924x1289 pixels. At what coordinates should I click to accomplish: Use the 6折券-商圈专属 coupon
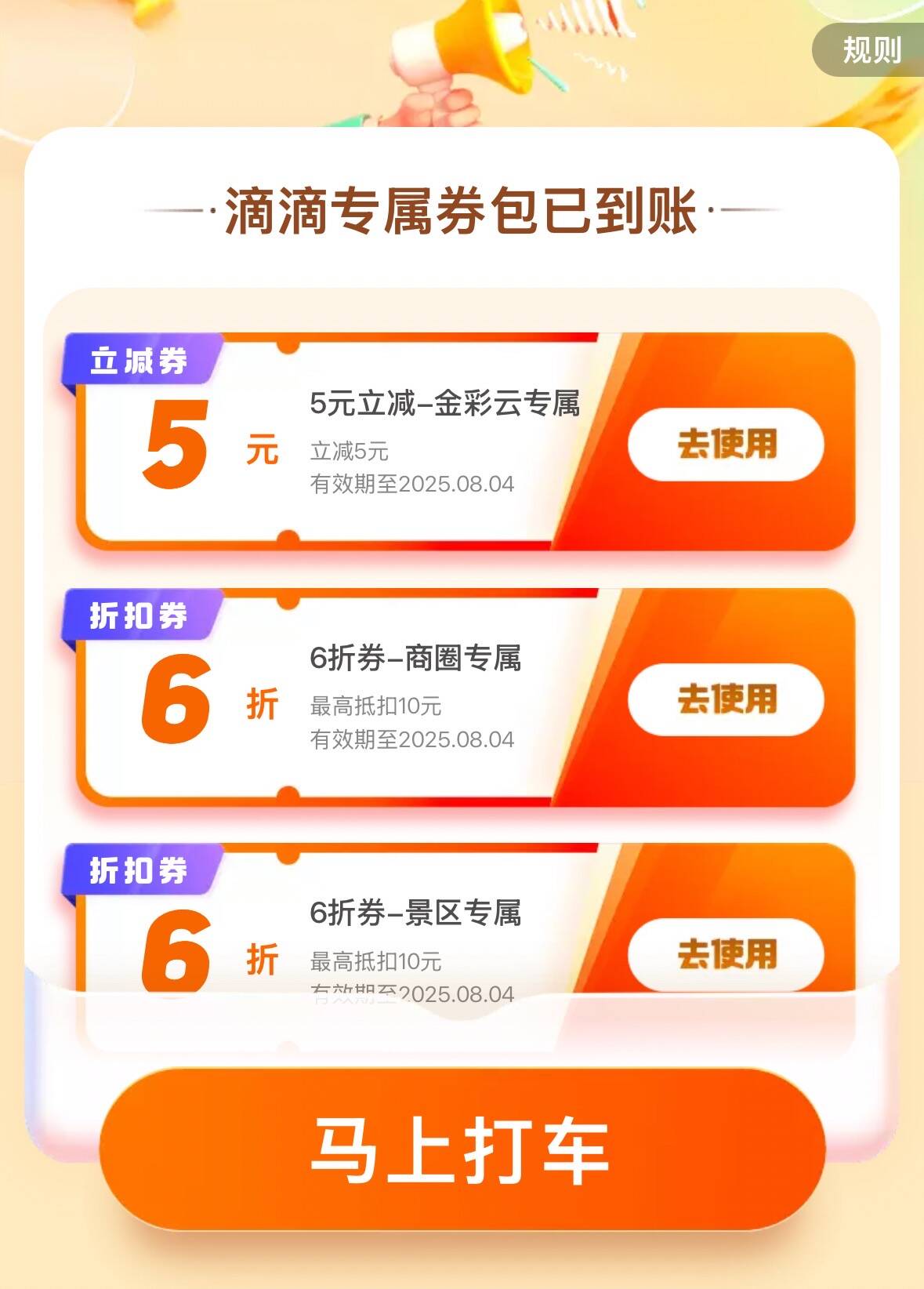pyautogui.click(x=726, y=699)
